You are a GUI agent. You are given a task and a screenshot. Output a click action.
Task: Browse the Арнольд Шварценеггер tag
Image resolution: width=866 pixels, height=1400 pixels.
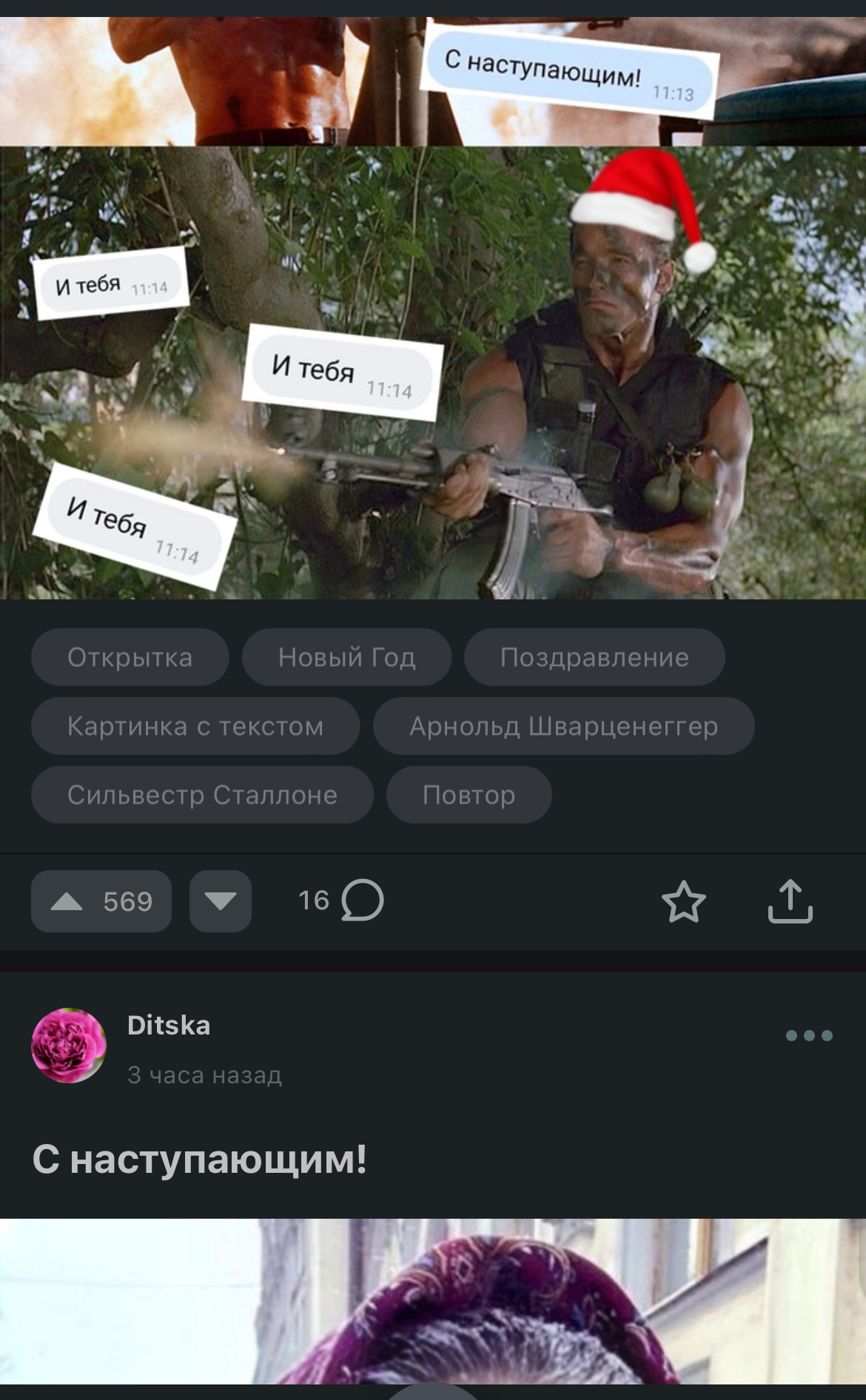563,726
